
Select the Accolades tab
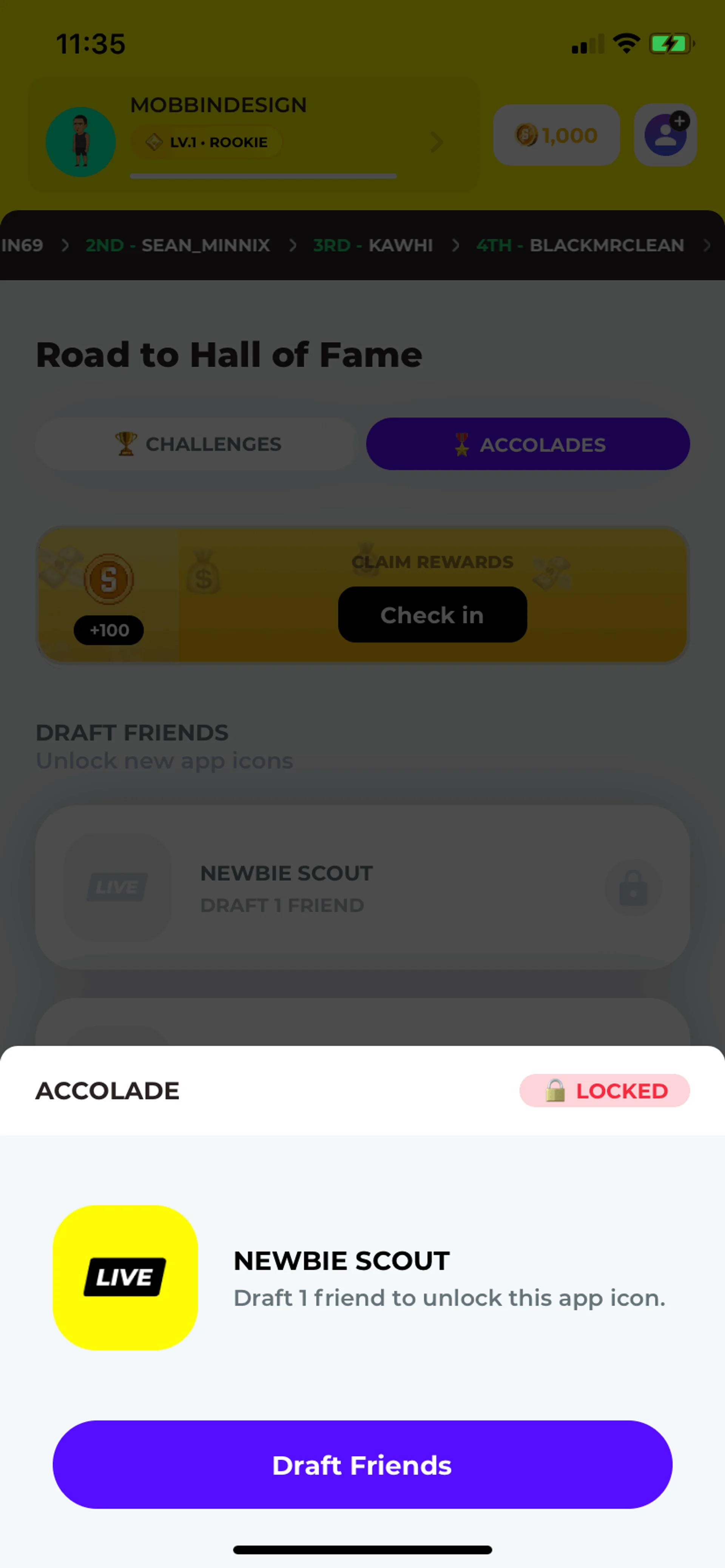[x=528, y=444]
